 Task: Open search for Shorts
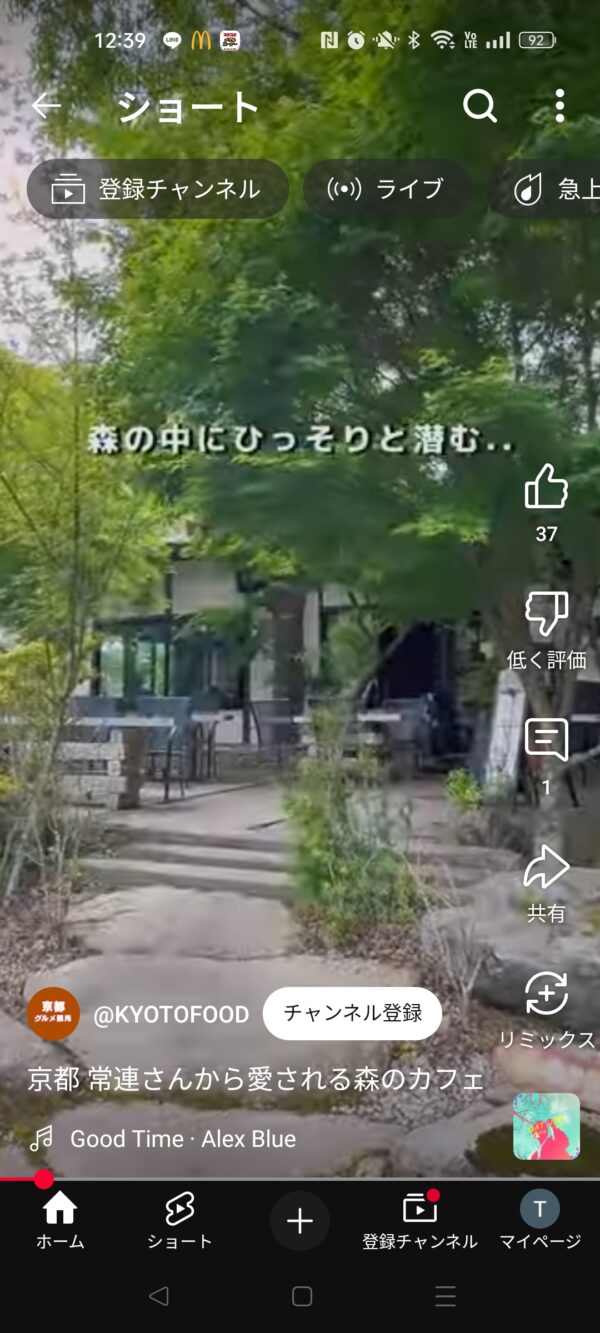480,106
